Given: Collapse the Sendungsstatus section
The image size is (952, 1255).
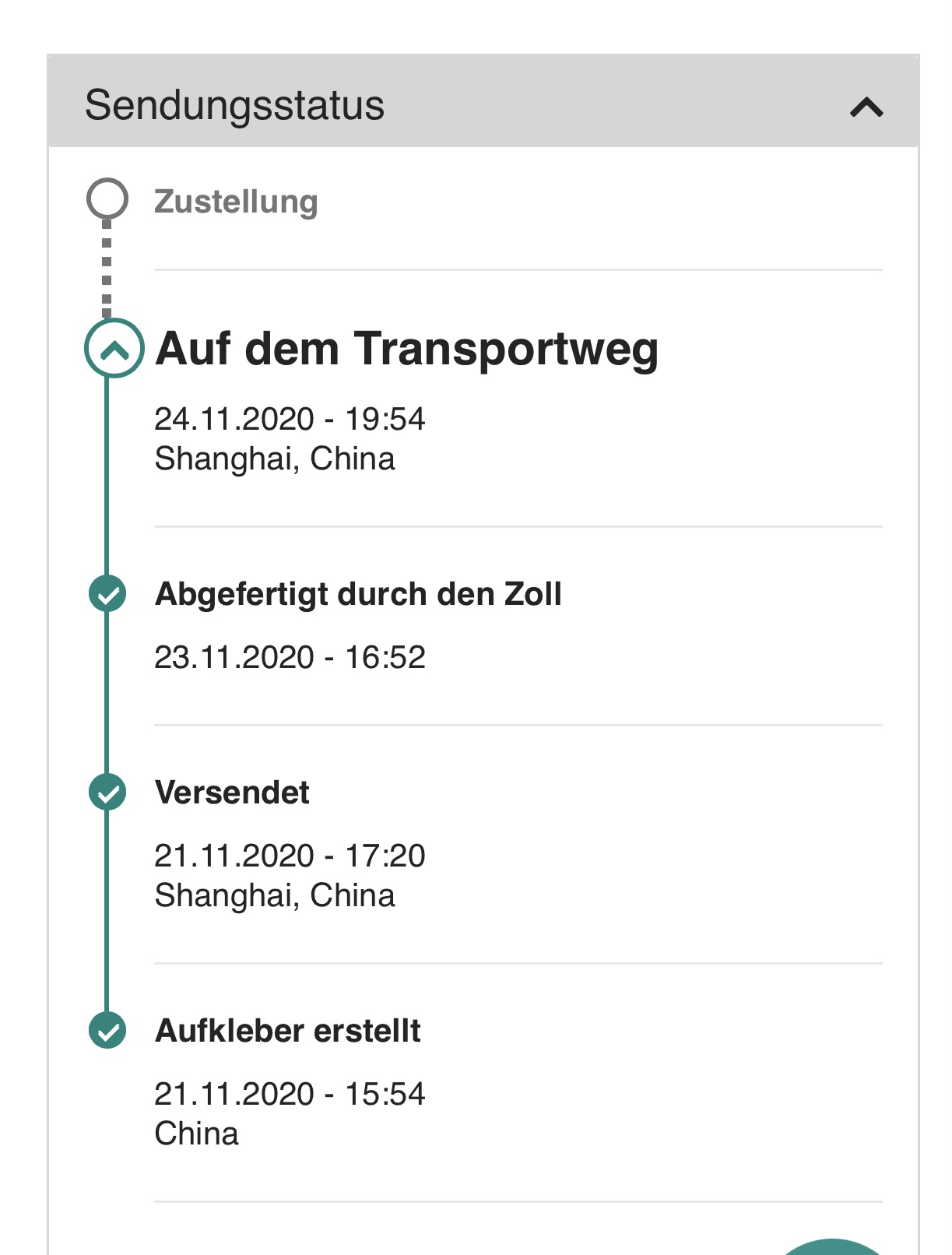Looking at the screenshot, I should pos(866,107).
